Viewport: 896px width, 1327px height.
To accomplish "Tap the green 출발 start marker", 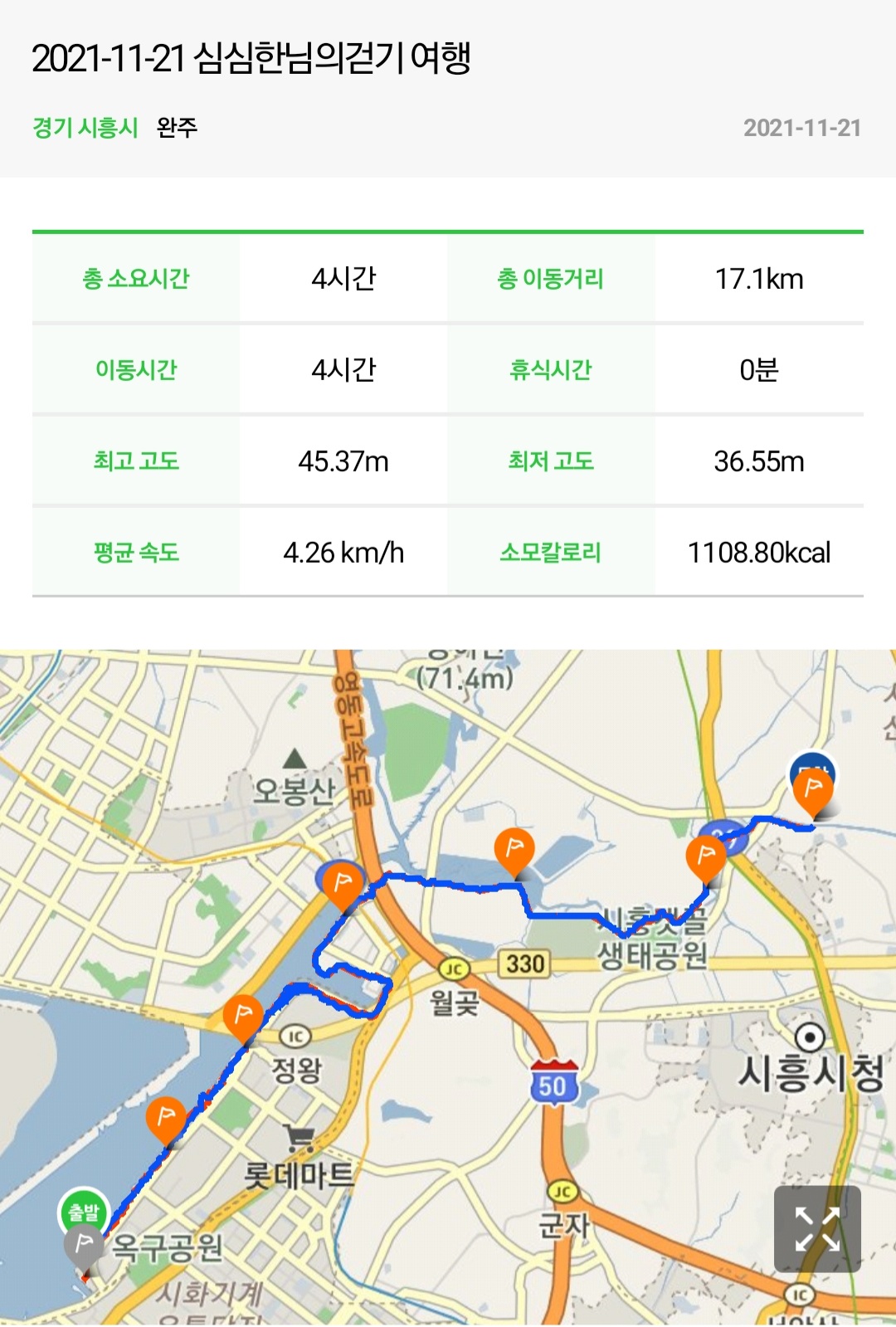I will [83, 1212].
